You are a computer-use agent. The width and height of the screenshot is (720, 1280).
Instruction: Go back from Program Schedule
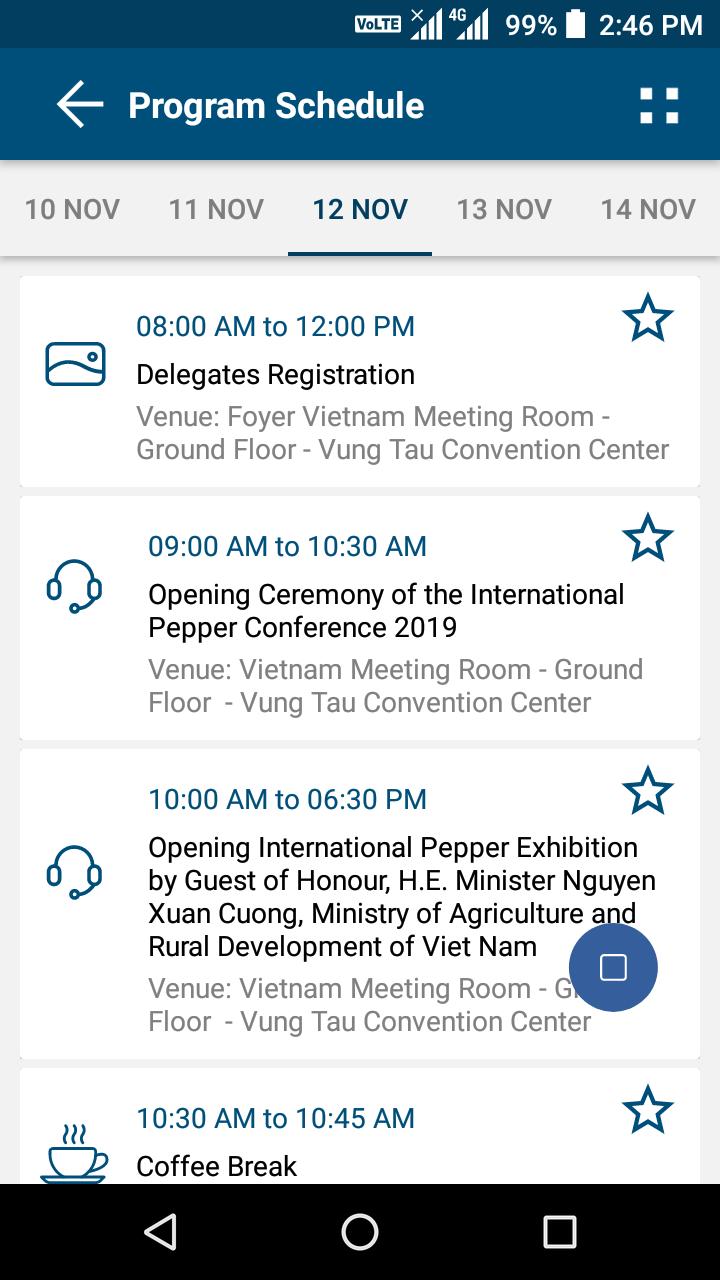(80, 105)
